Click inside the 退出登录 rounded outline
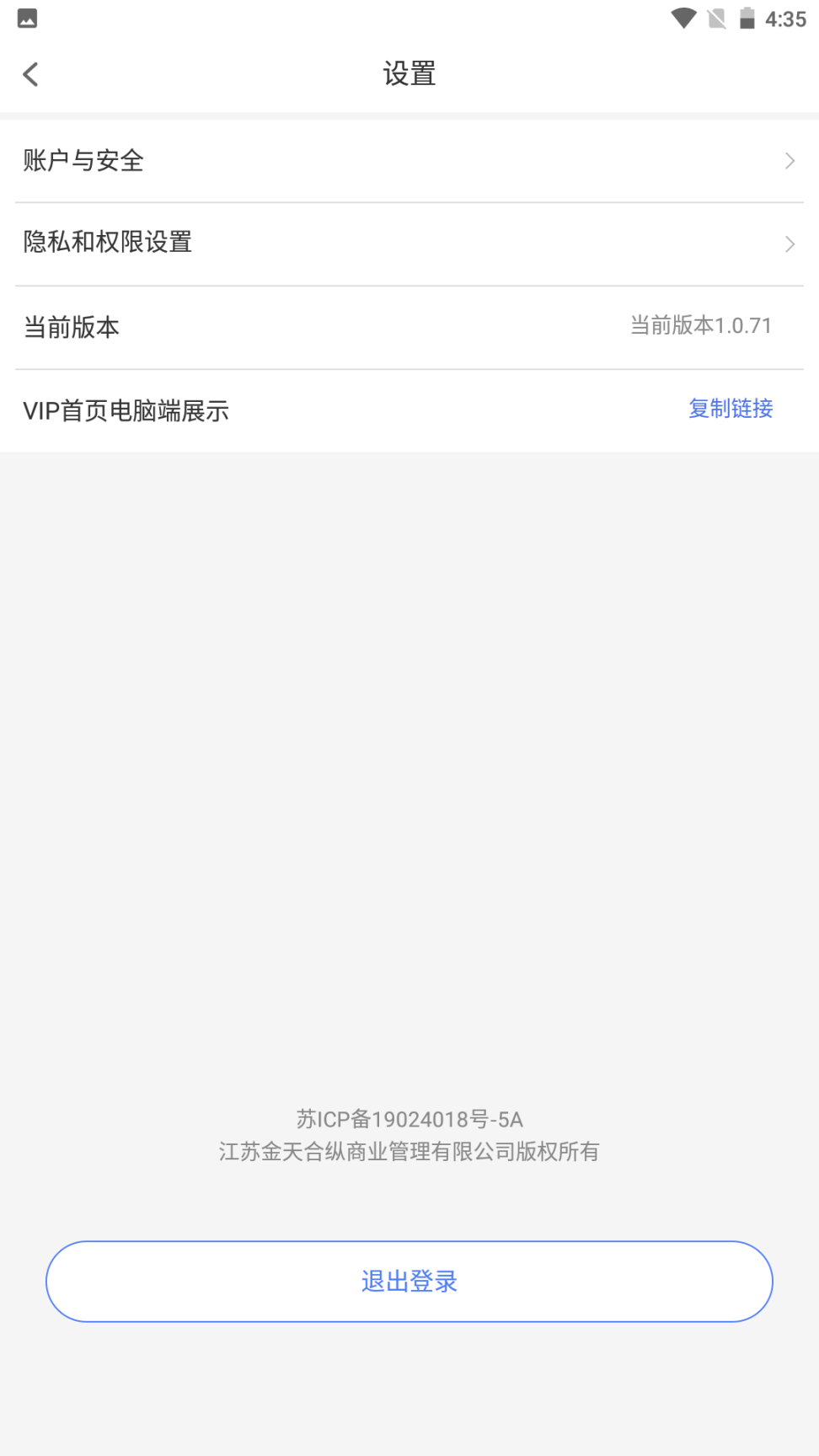819x1456 pixels. (x=409, y=1281)
